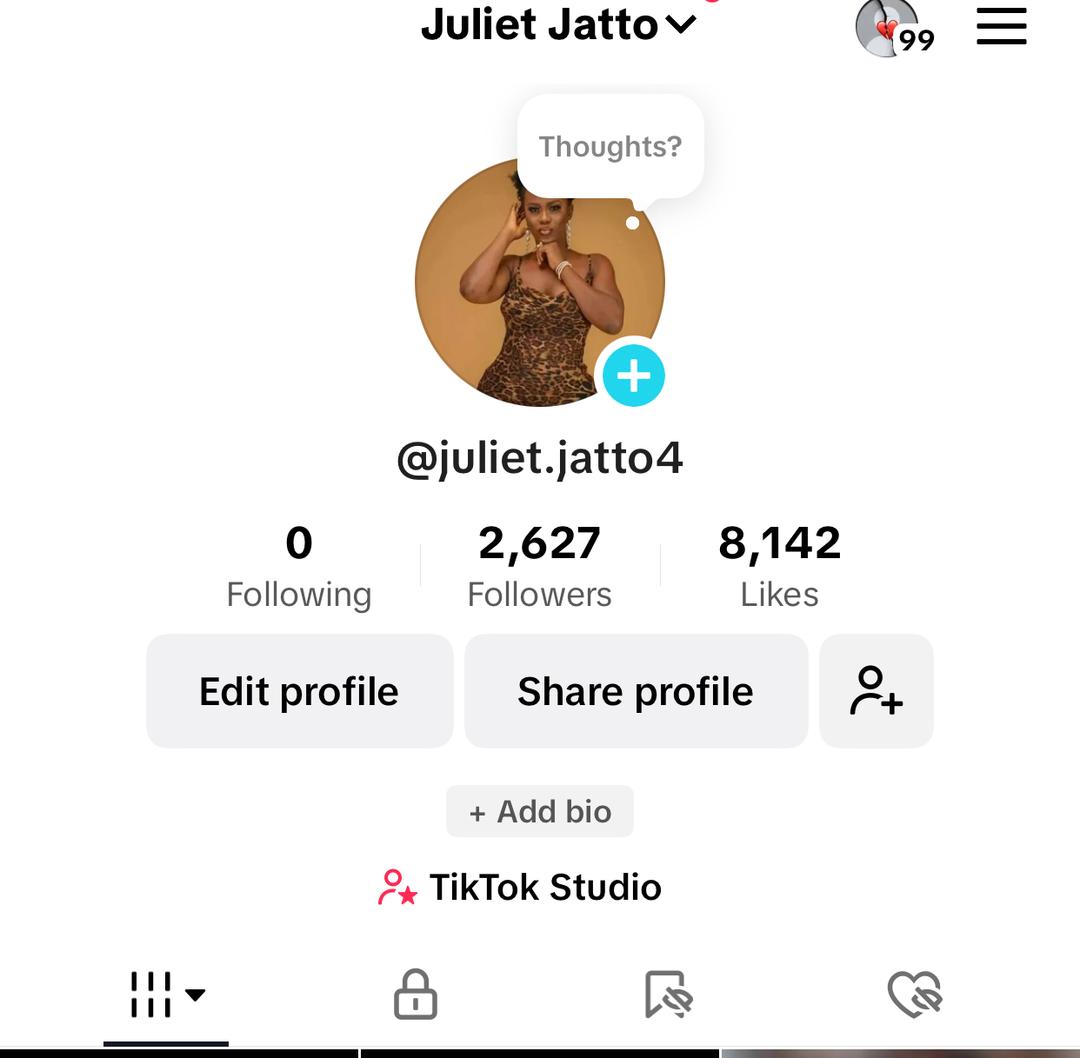Tap the Thoughts? bubble to add a note
Image resolution: width=1080 pixels, height=1058 pixels.
tap(610, 147)
